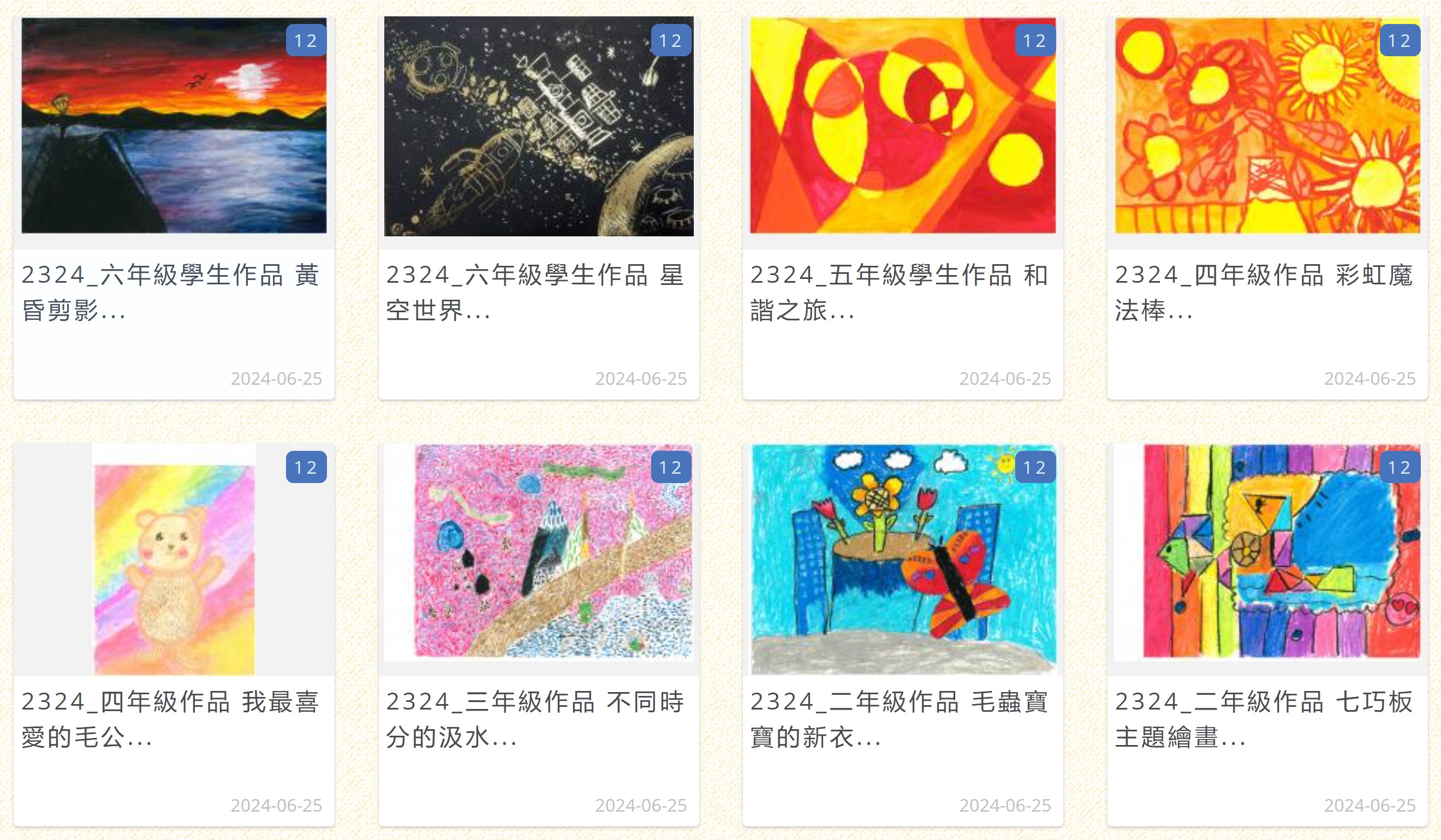Screen dimensions: 1441x840
Task: Open the 六年級學生作品 星空世界 album
Action: tap(539, 126)
